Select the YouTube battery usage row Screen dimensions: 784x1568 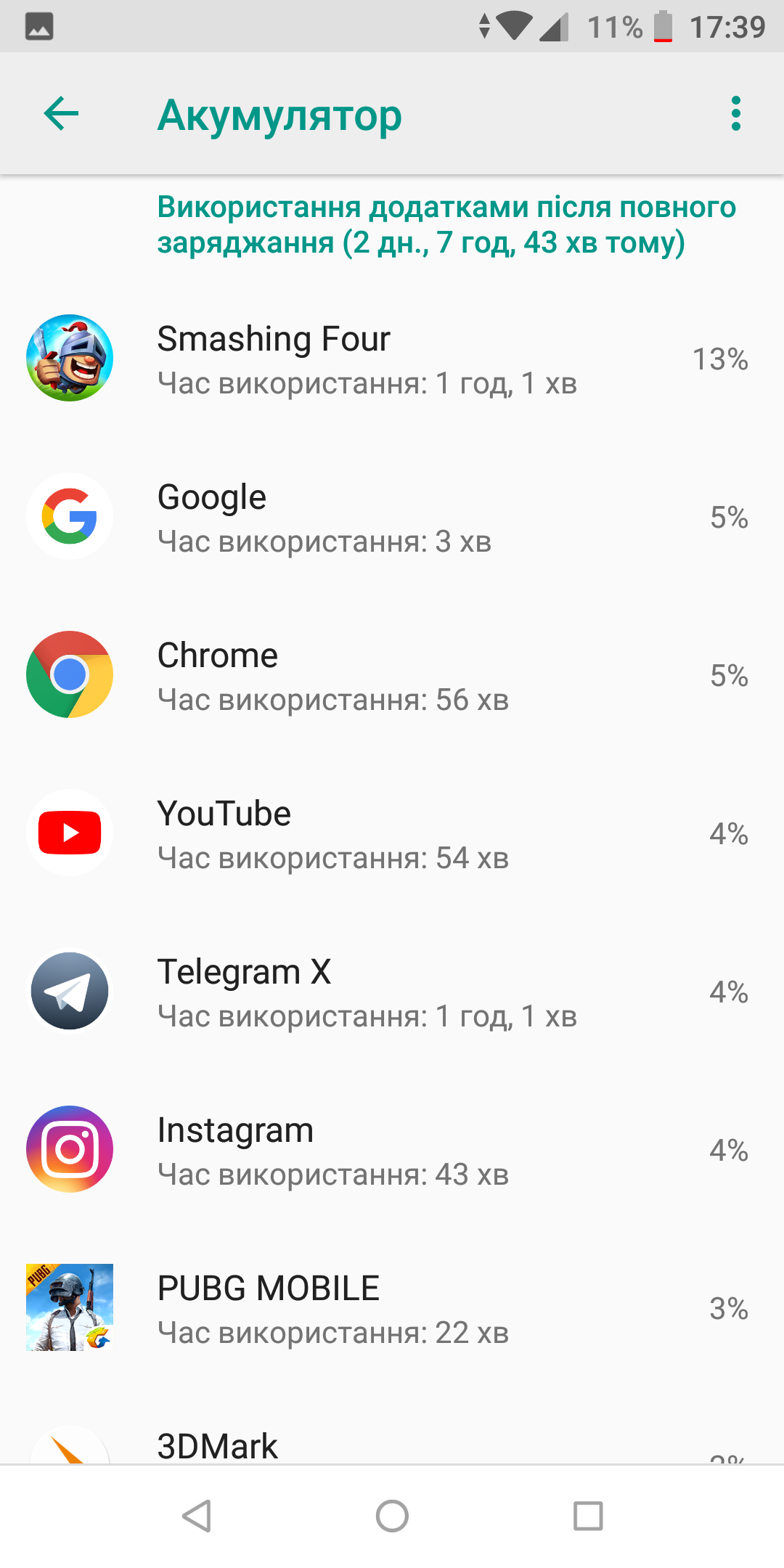coord(392,833)
